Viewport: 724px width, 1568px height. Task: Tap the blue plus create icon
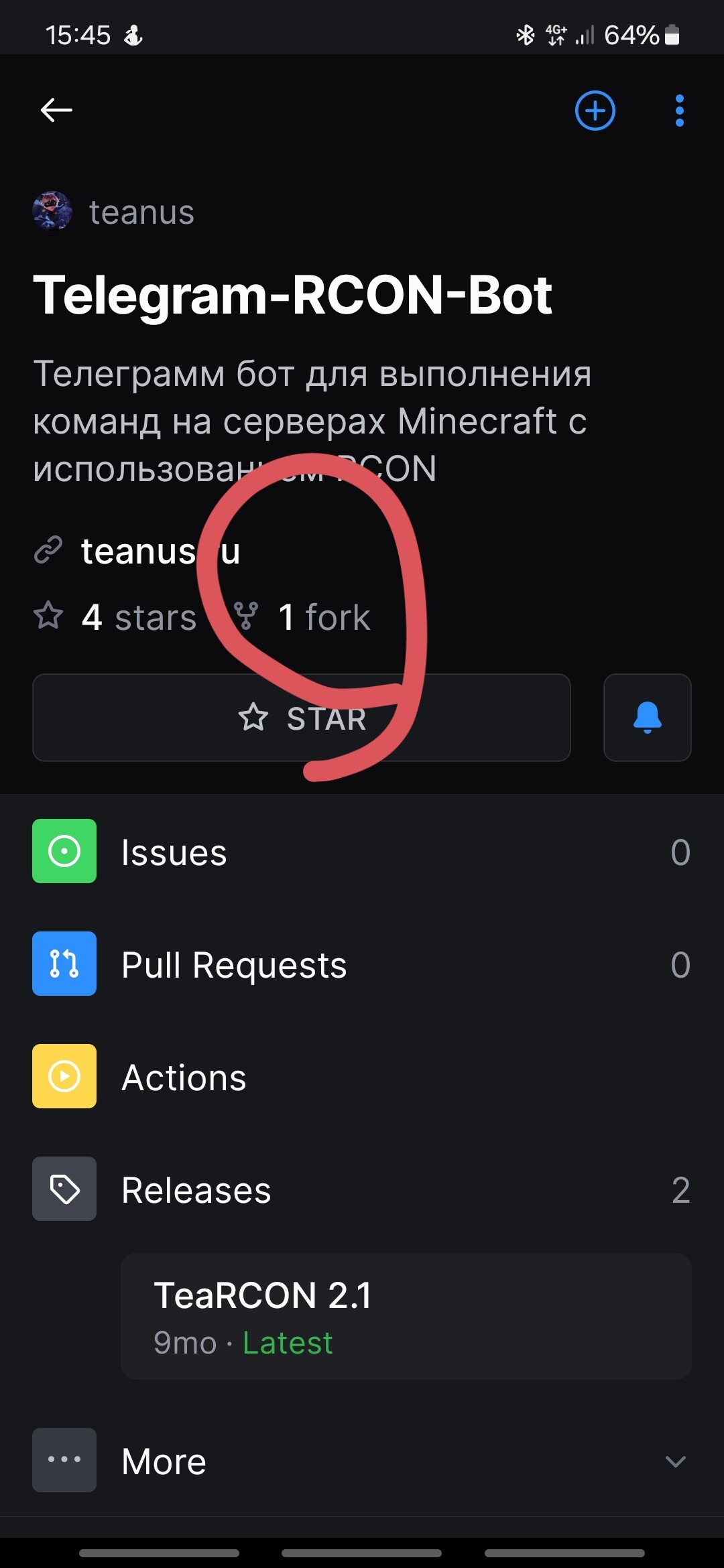pyautogui.click(x=595, y=111)
